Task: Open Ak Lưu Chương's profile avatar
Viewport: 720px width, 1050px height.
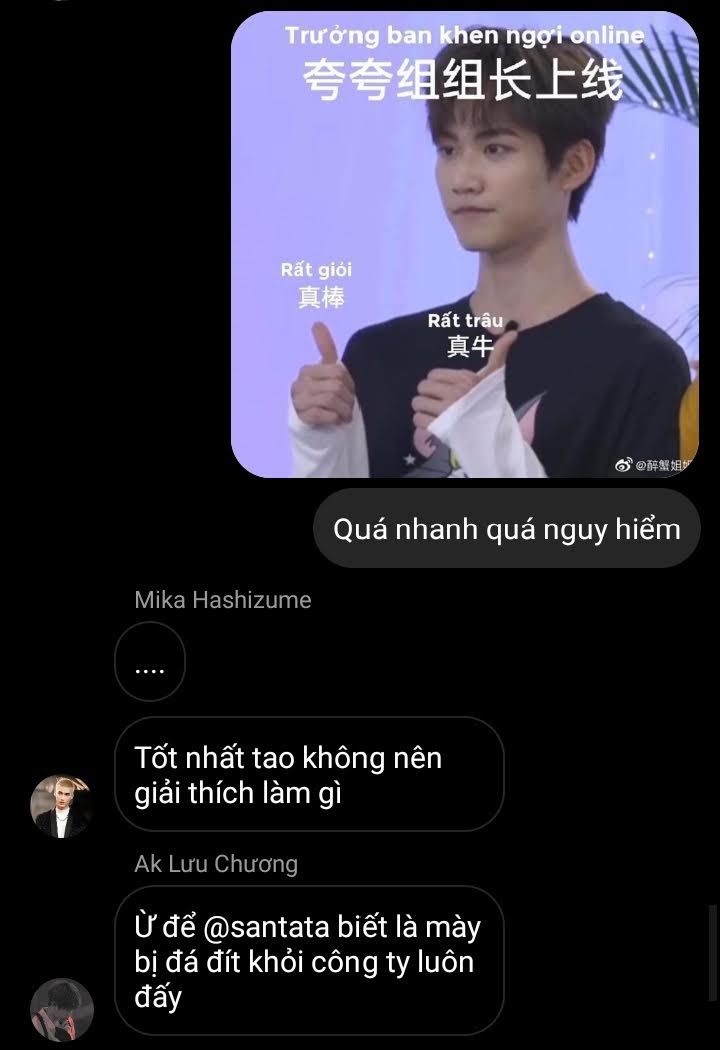Action: [x=61, y=1009]
